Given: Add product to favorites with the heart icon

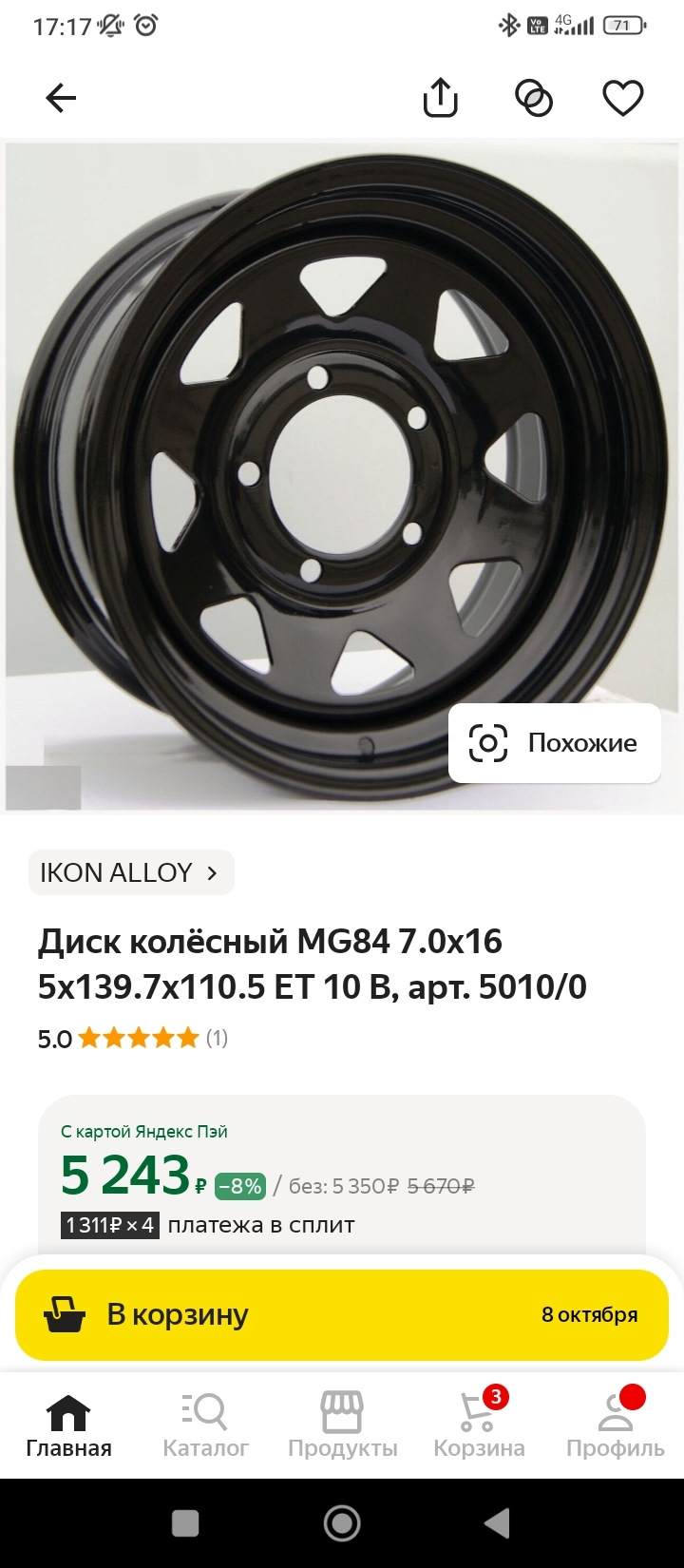Looking at the screenshot, I should (x=623, y=98).
